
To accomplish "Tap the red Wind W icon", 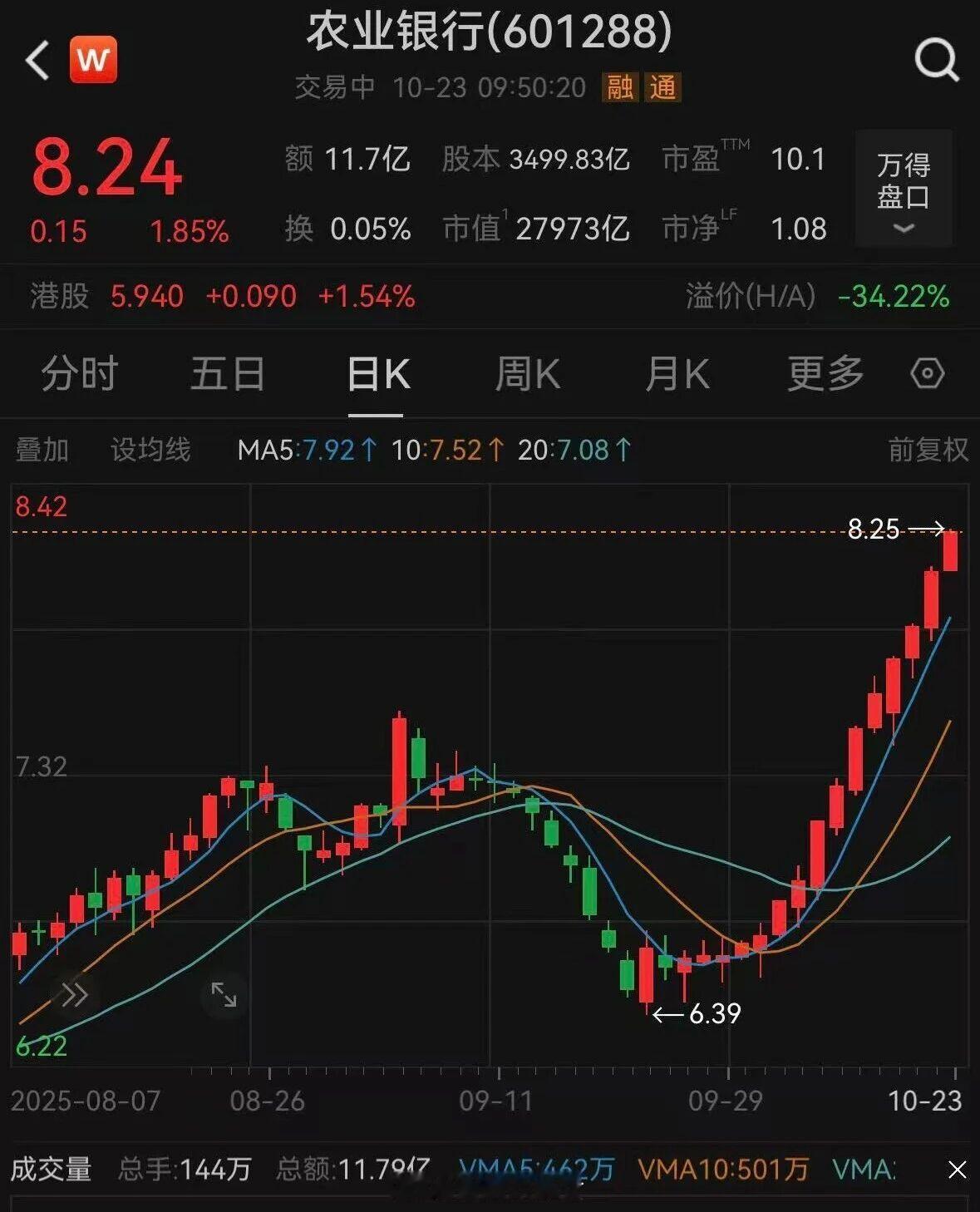I will pos(93,60).
